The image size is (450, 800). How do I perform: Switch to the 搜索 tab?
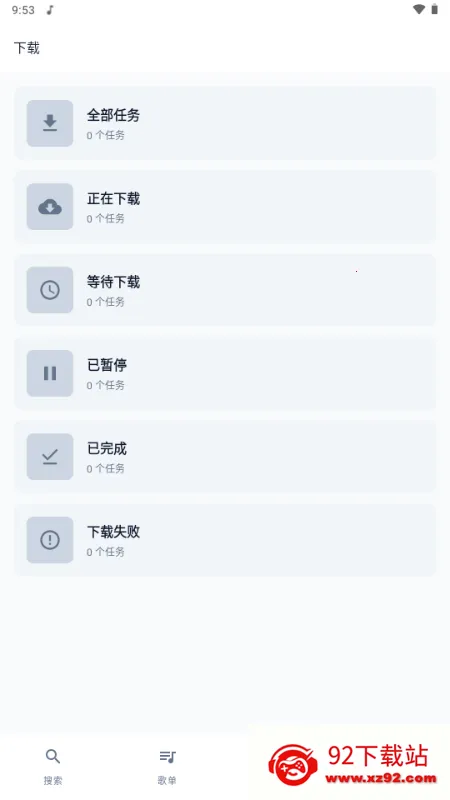point(53,766)
